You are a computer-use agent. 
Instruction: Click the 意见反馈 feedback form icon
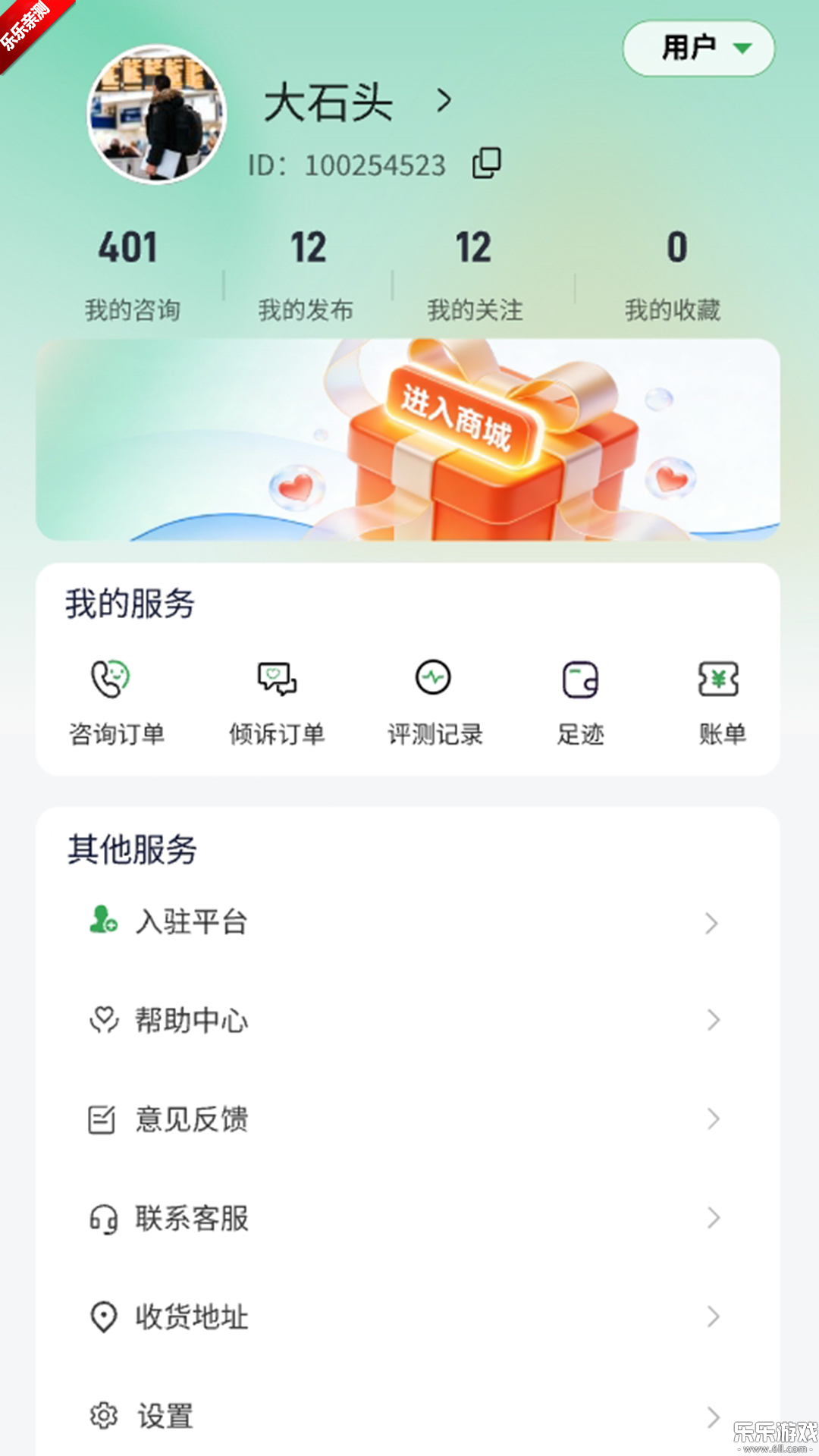[x=102, y=1119]
